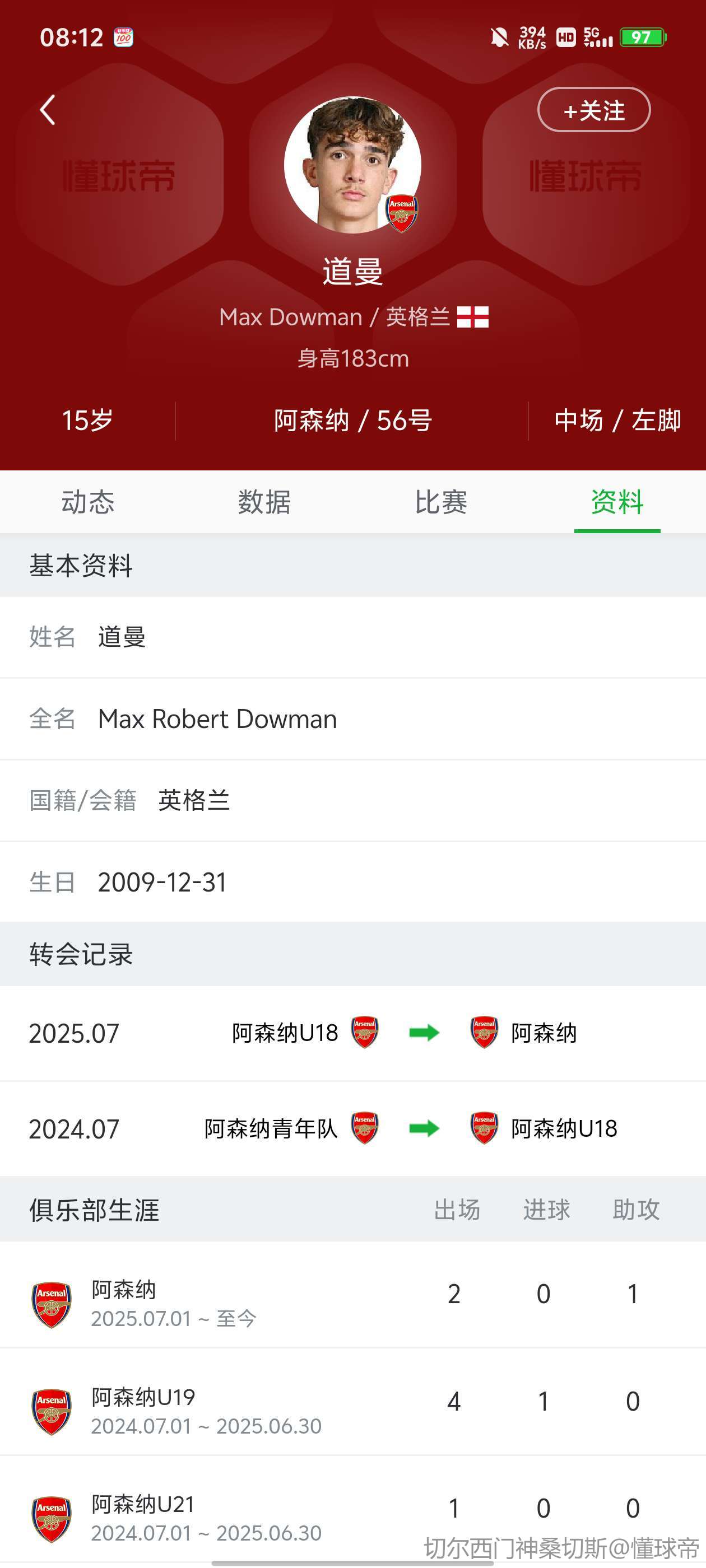This screenshot has width=706, height=1568.
Task: Select the 比赛 tab
Action: (441, 502)
